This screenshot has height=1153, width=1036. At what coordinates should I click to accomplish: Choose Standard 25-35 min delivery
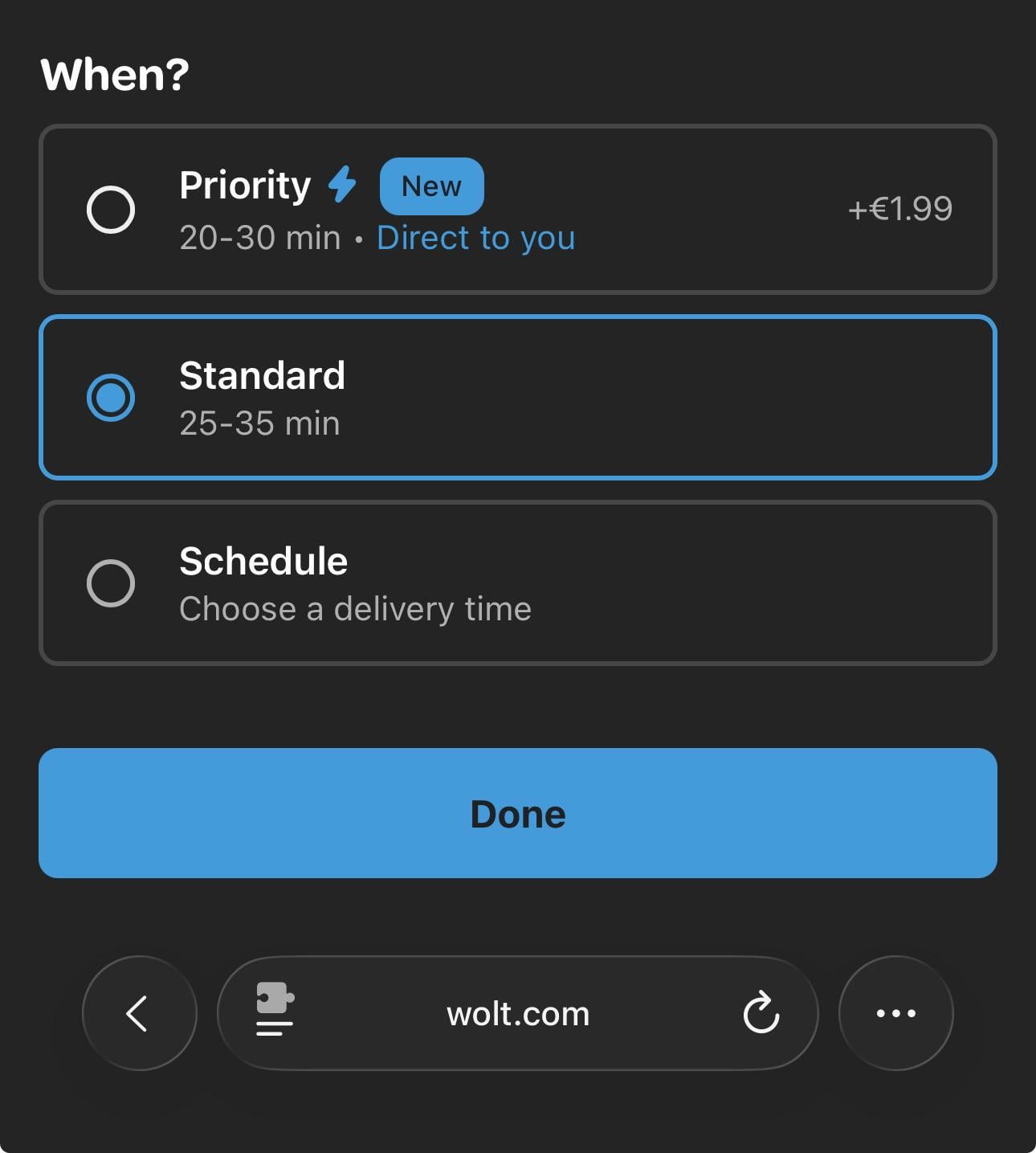click(x=111, y=398)
